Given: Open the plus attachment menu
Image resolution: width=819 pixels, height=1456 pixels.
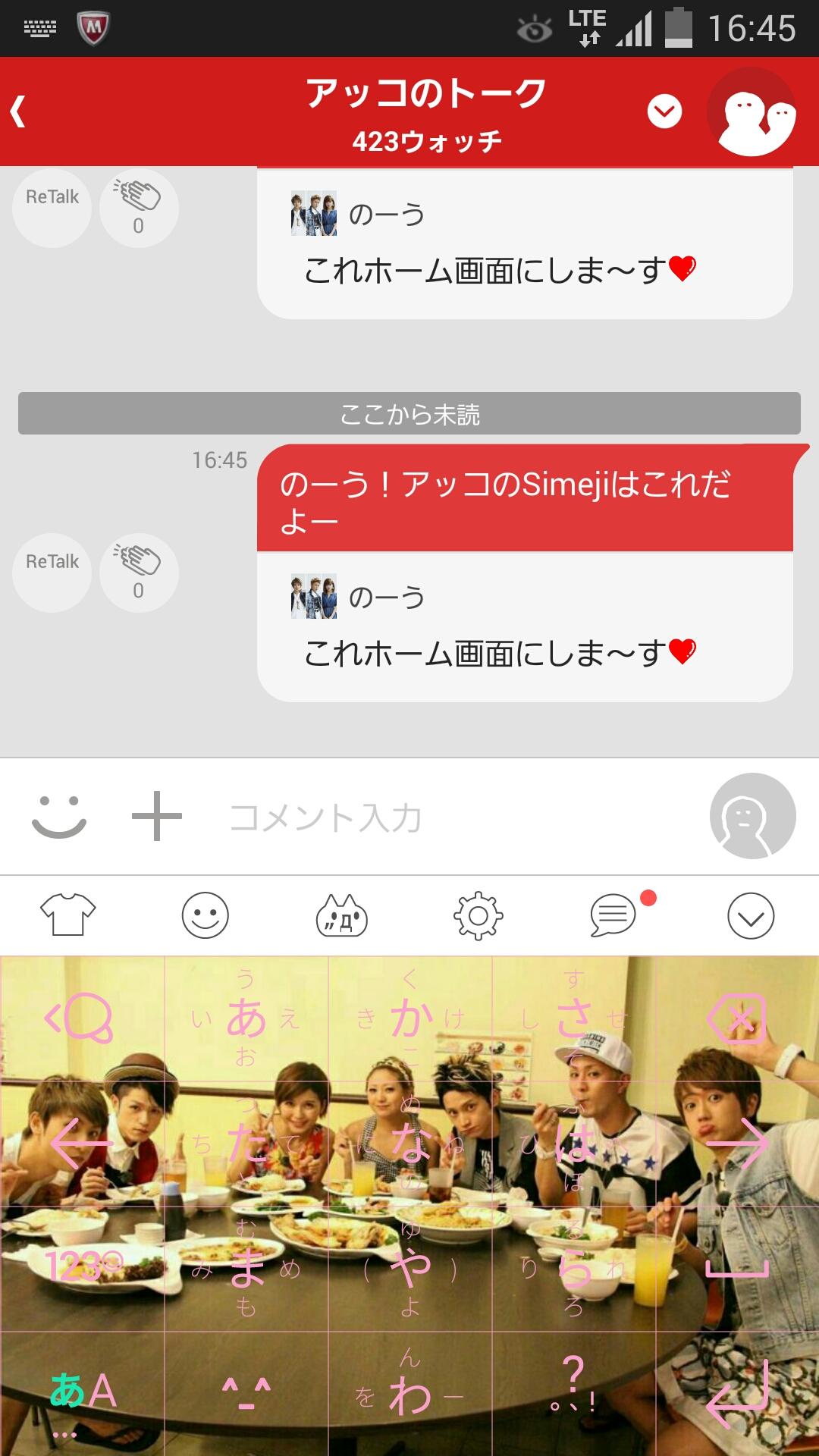Looking at the screenshot, I should click(x=157, y=816).
